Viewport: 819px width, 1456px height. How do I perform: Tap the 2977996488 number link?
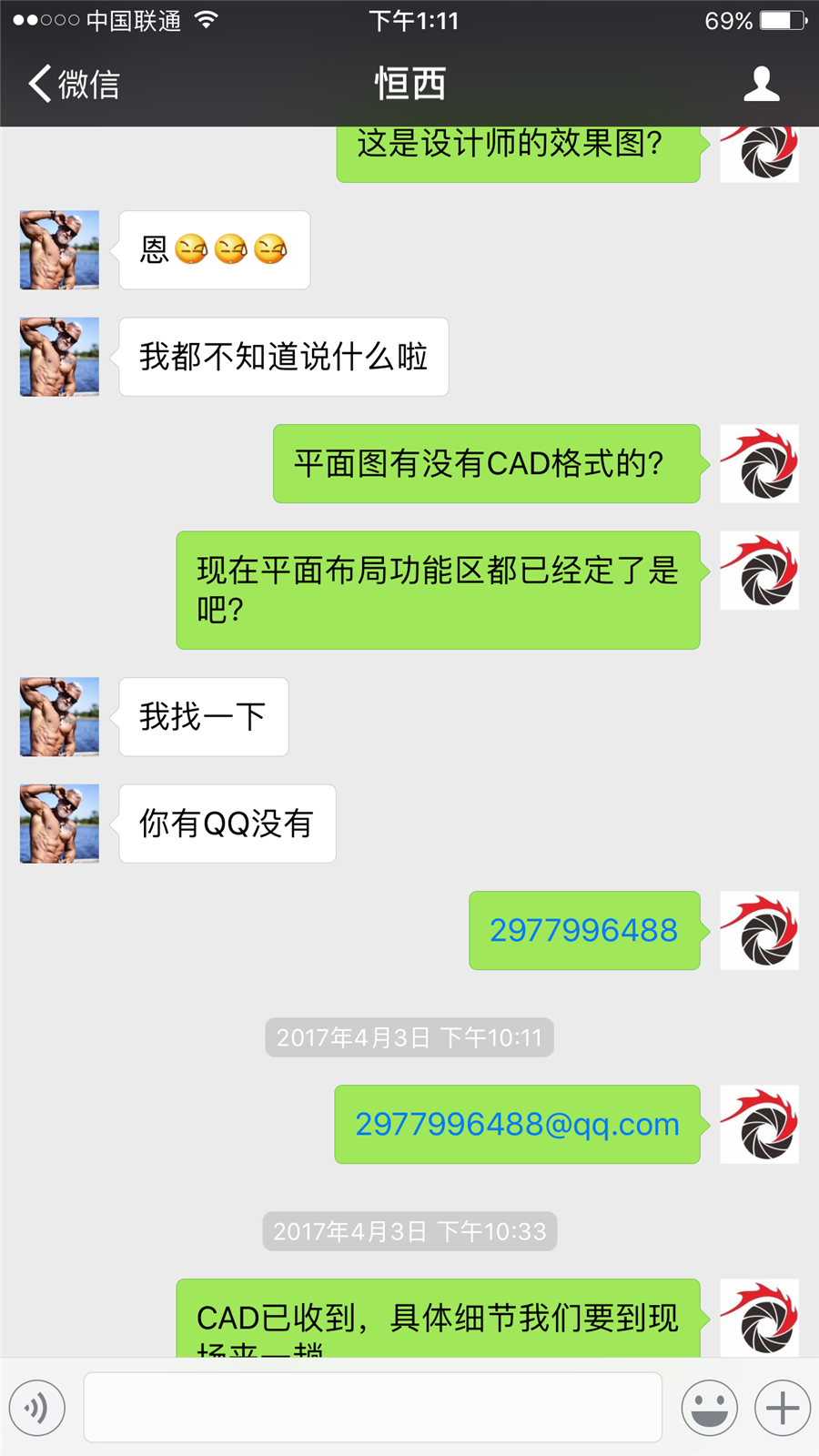click(583, 930)
